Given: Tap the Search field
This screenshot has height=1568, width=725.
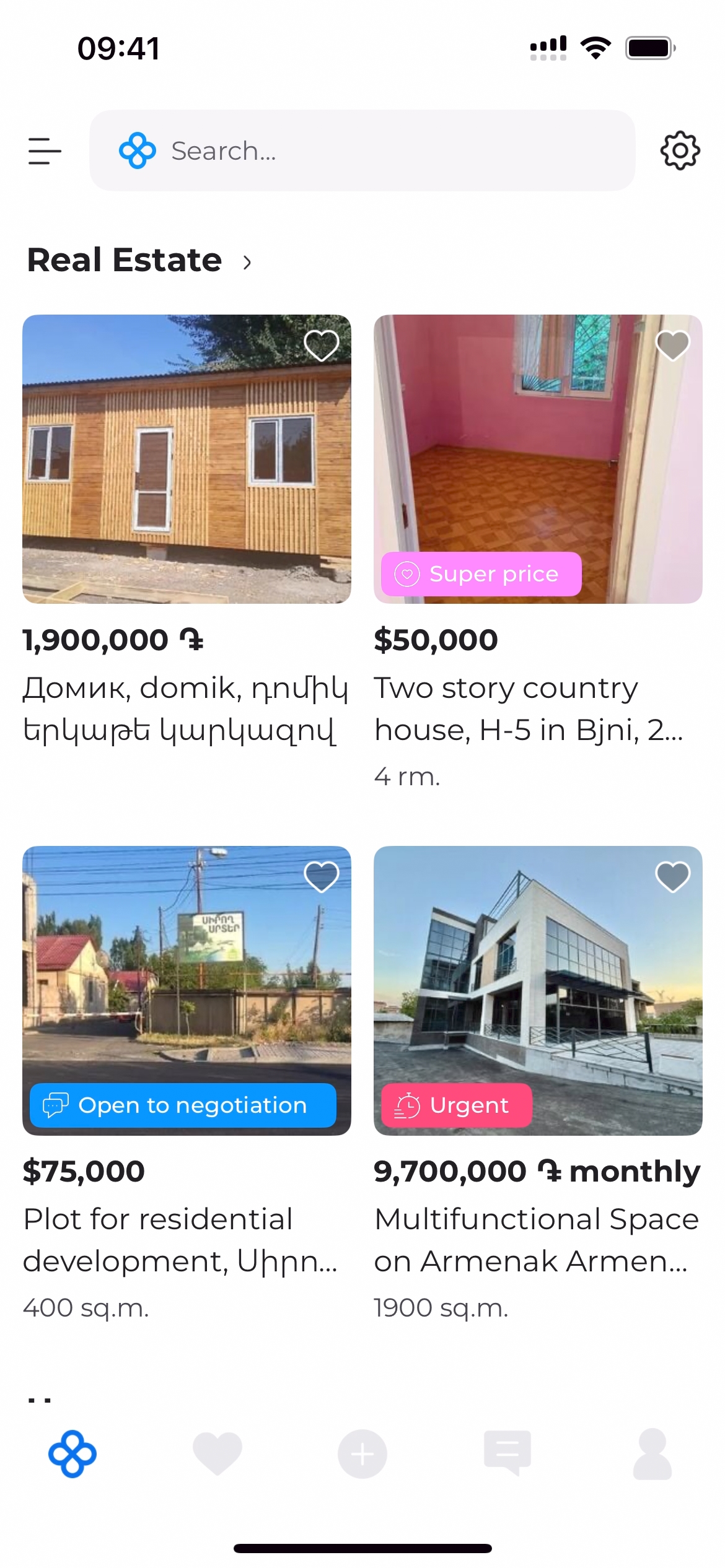Looking at the screenshot, I should [362, 151].
